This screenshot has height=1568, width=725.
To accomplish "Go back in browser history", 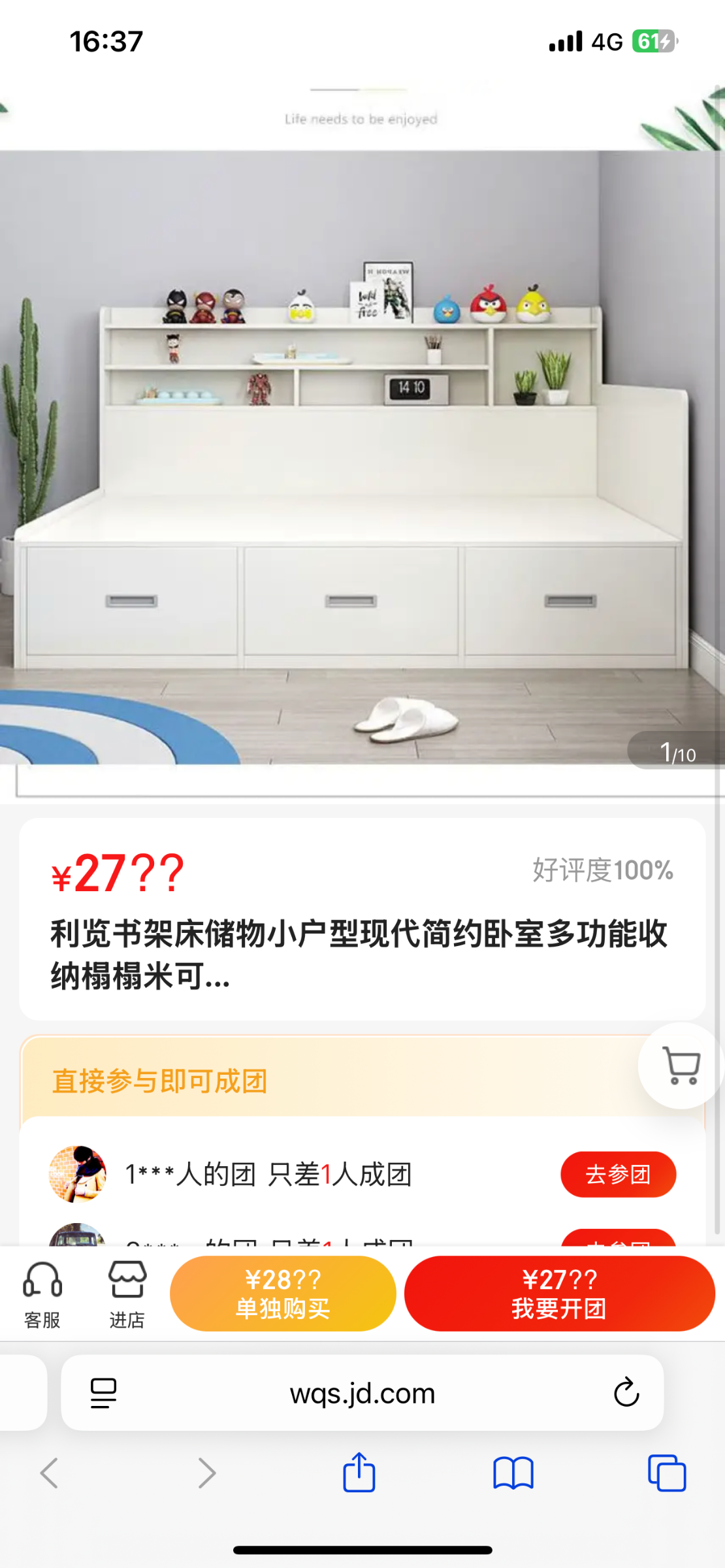I will [x=50, y=1473].
